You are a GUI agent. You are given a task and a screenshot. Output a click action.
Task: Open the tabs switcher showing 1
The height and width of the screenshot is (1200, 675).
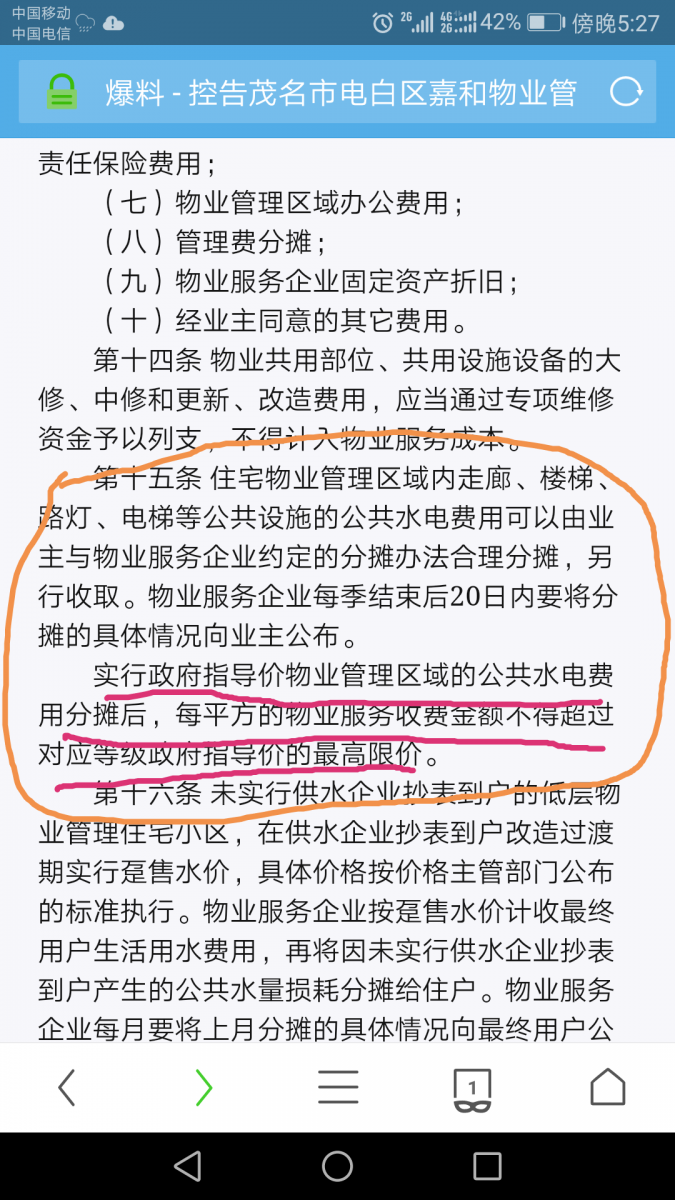pyautogui.click(x=472, y=1088)
